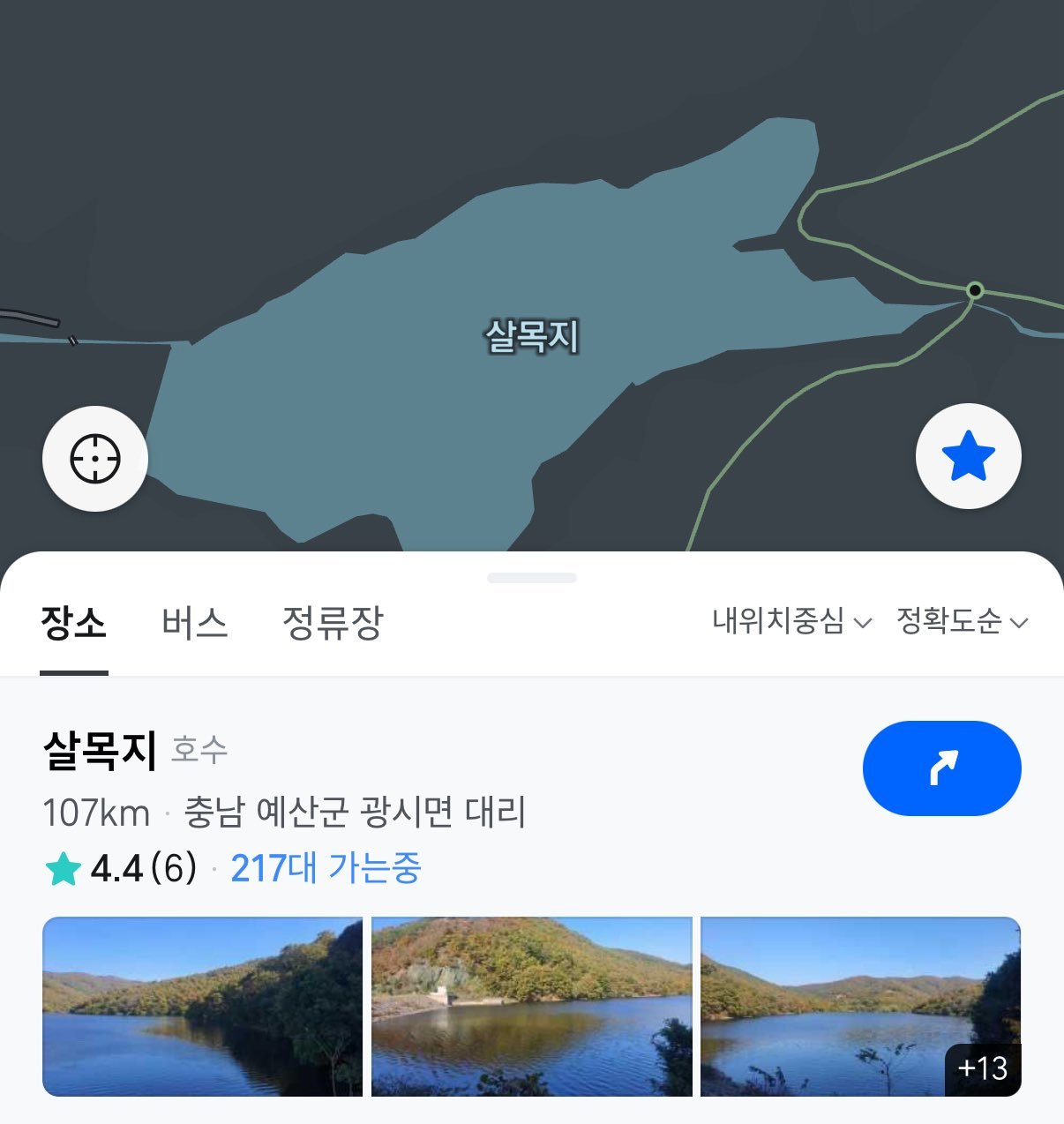Open the +13 photos overlay
Screen dimensions: 1064x1124
point(983,1069)
